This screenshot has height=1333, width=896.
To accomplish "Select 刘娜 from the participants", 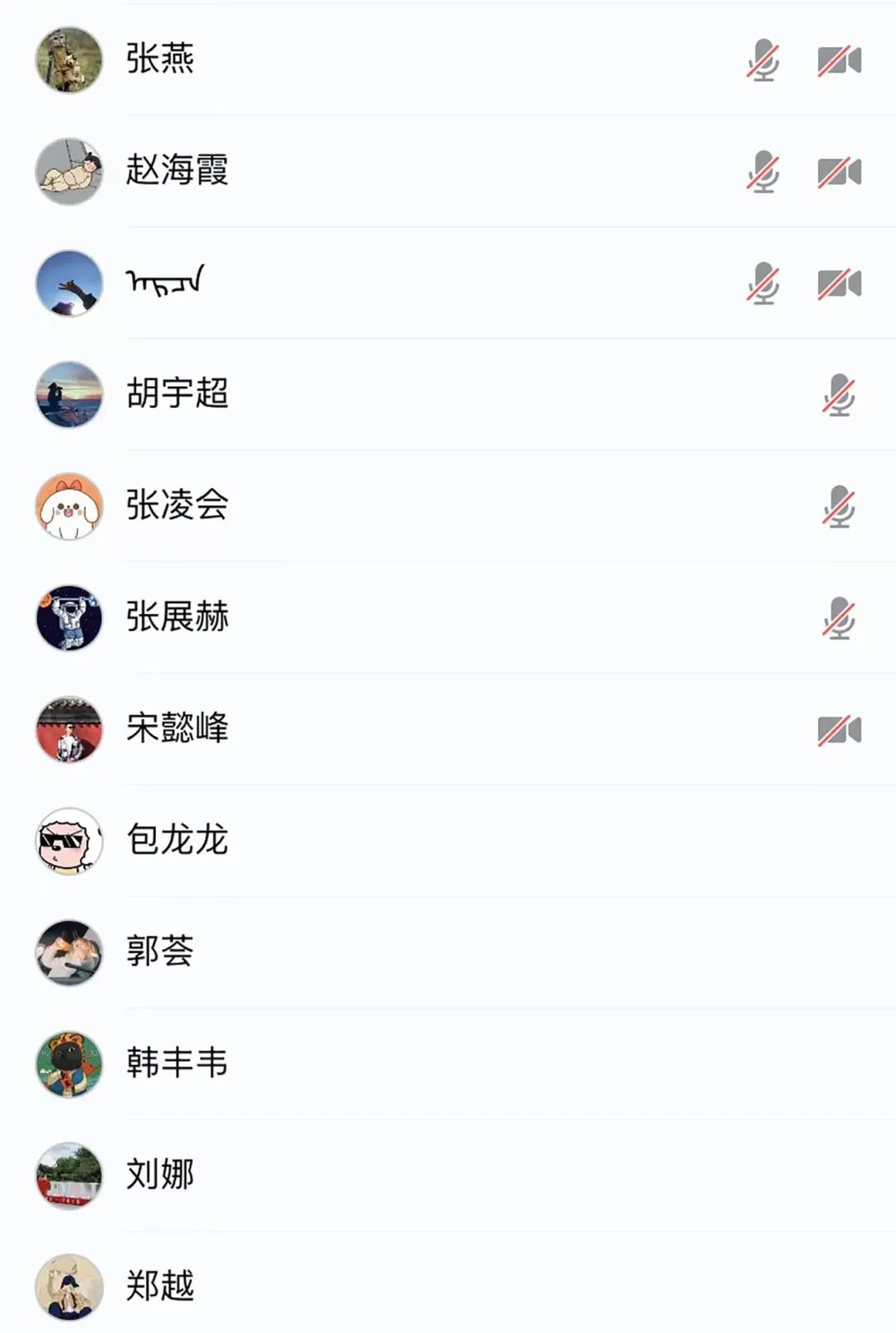I will [x=160, y=1175].
